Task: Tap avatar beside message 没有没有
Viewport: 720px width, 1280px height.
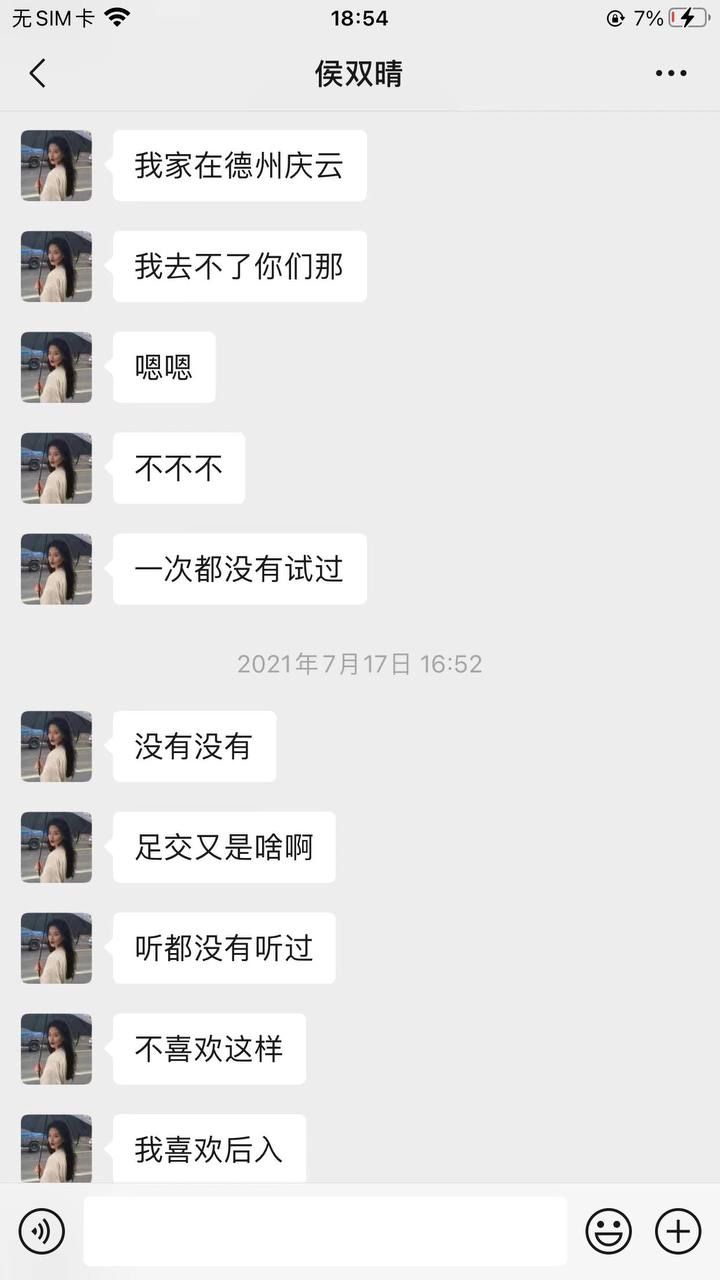Action: [x=56, y=747]
